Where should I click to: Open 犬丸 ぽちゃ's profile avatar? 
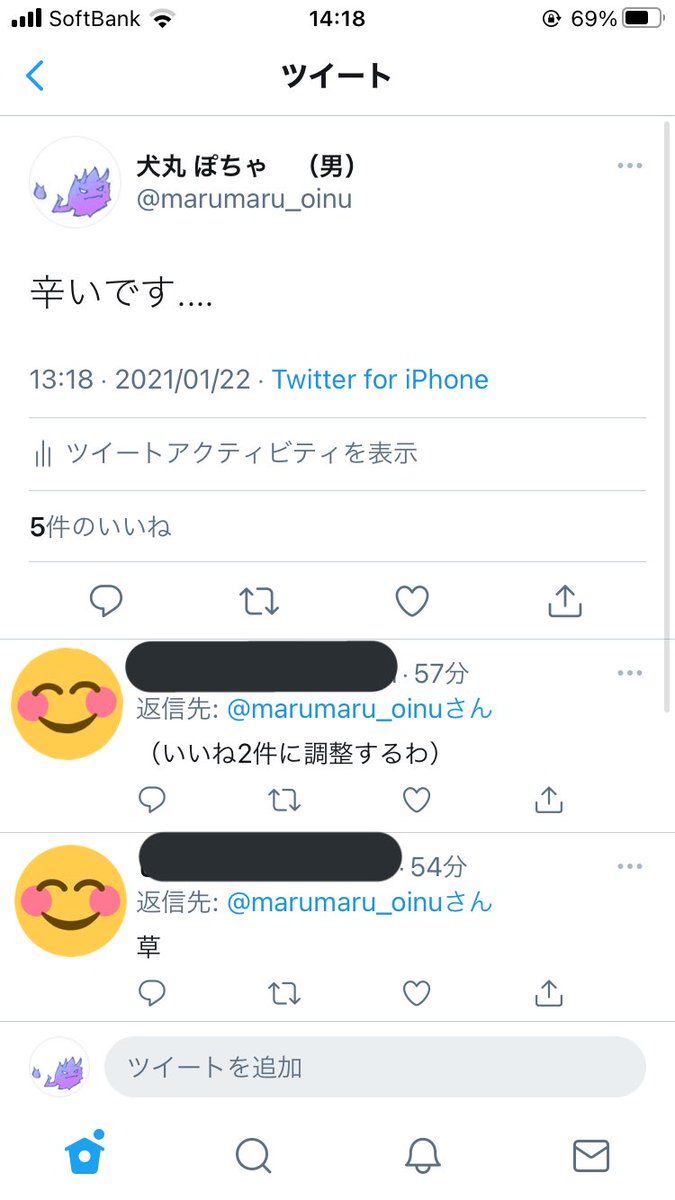(x=74, y=183)
